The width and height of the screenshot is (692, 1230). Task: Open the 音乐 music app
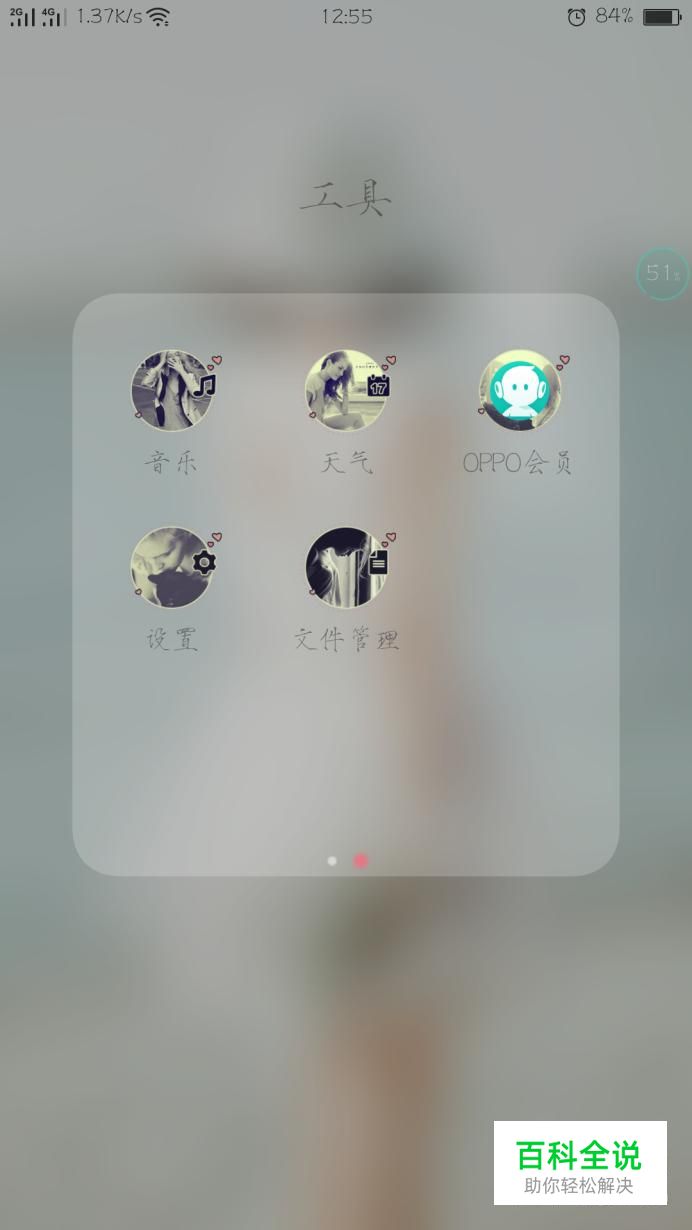tap(173, 391)
